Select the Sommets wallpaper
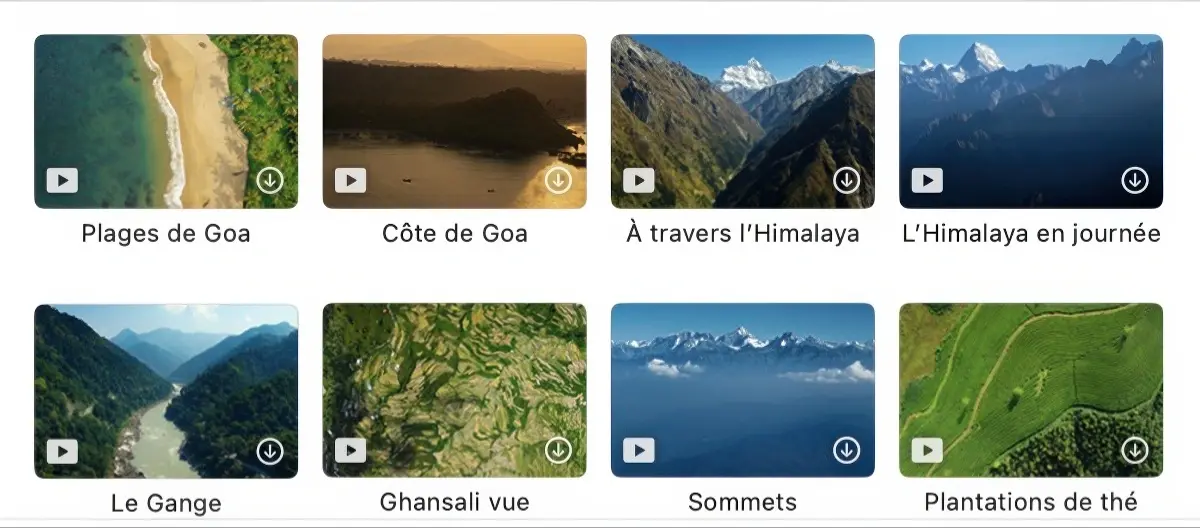 pos(742,390)
